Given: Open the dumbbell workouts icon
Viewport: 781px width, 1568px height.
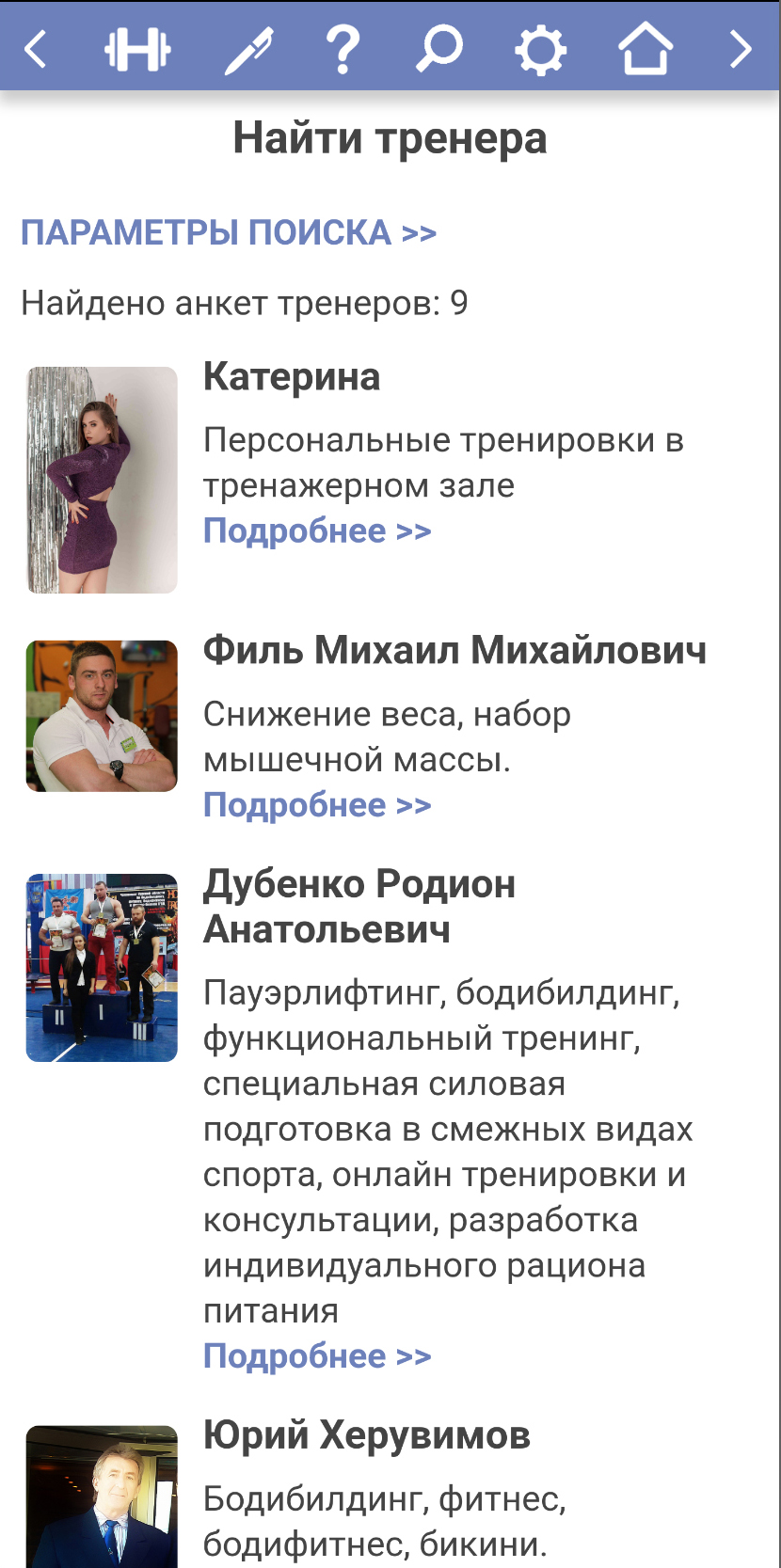Looking at the screenshot, I should [137, 49].
